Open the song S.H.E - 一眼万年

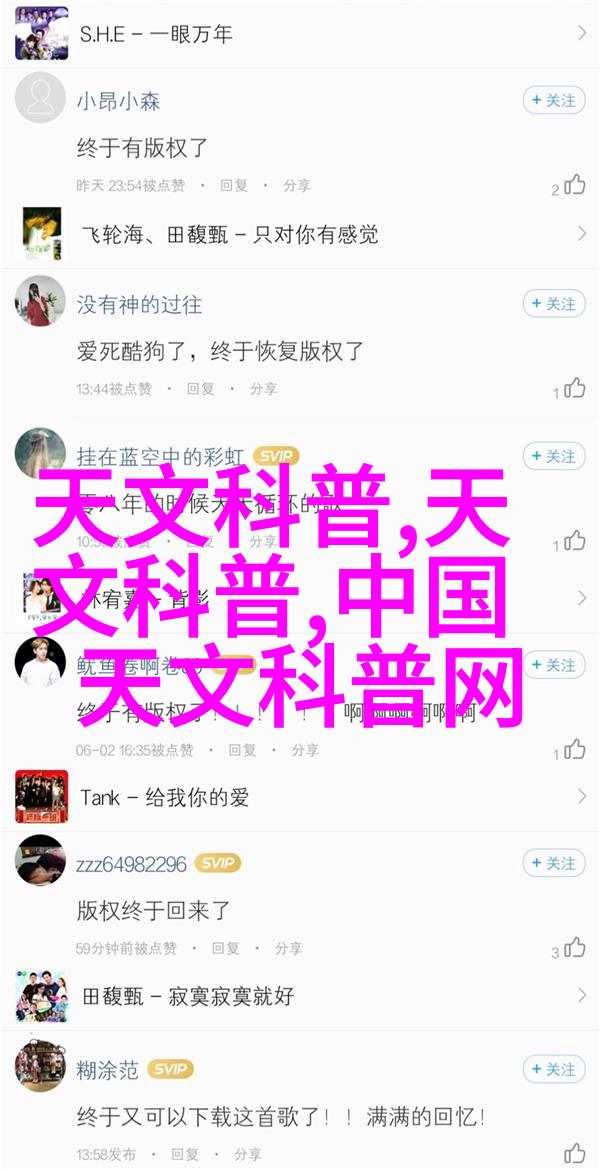pos(300,33)
